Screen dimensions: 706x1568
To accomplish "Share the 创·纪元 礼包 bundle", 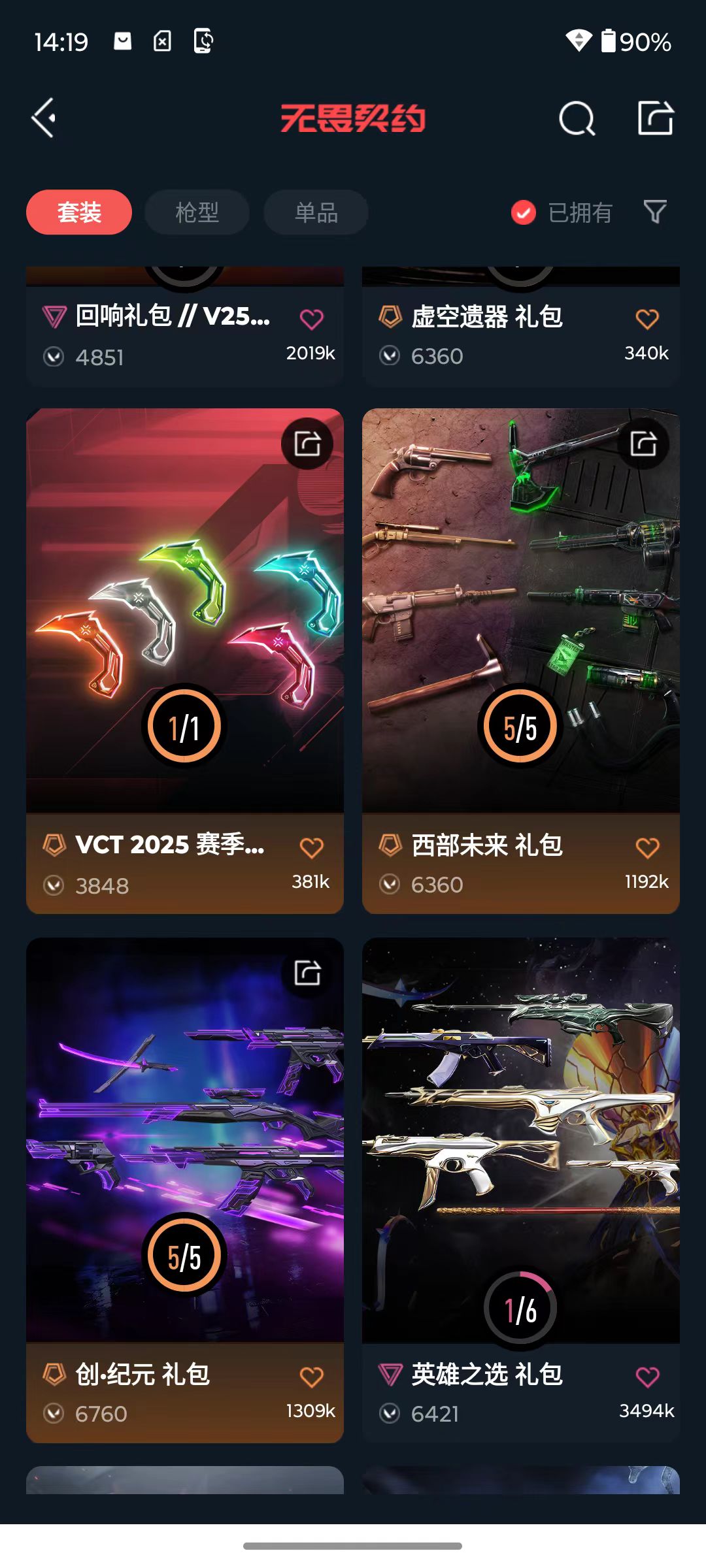I will (307, 973).
